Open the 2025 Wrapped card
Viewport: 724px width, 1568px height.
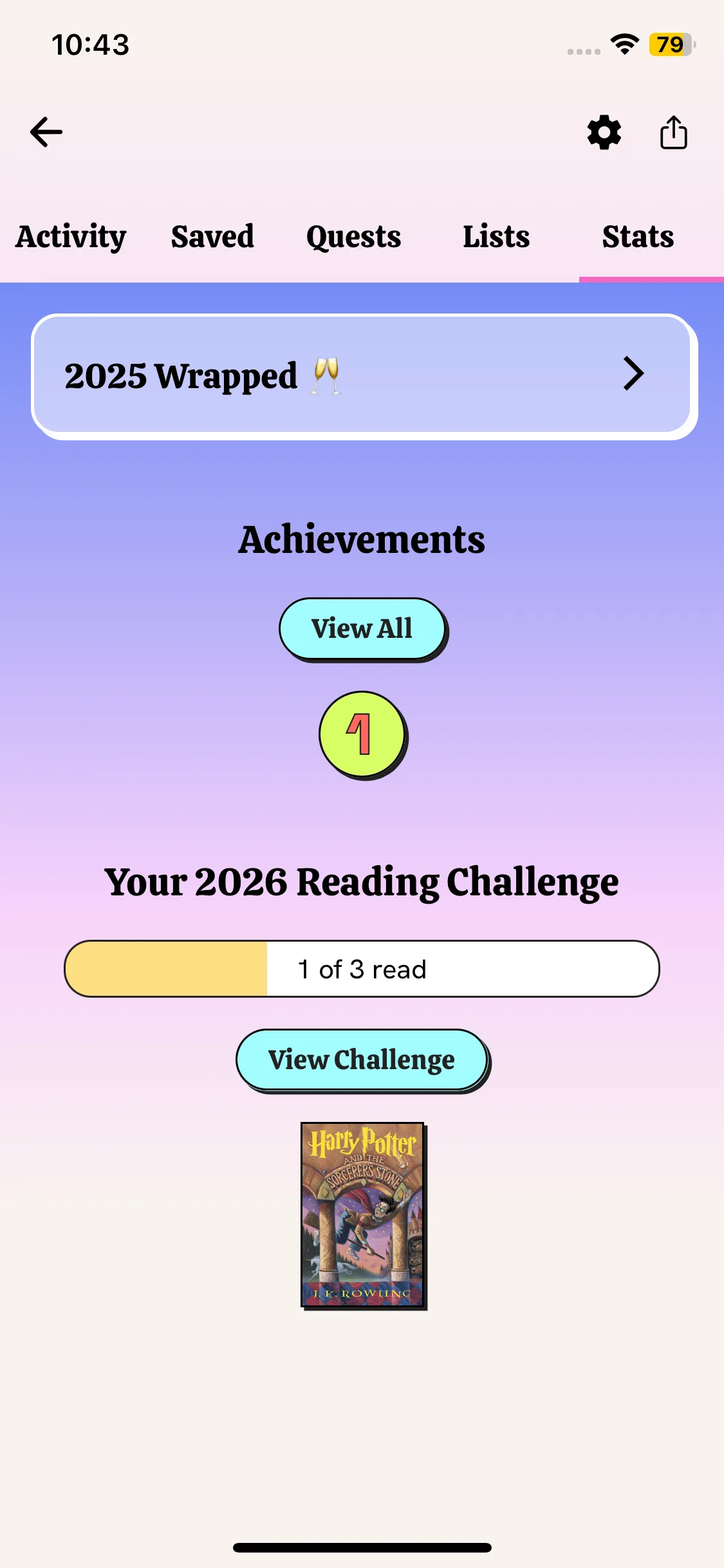pyautogui.click(x=362, y=375)
